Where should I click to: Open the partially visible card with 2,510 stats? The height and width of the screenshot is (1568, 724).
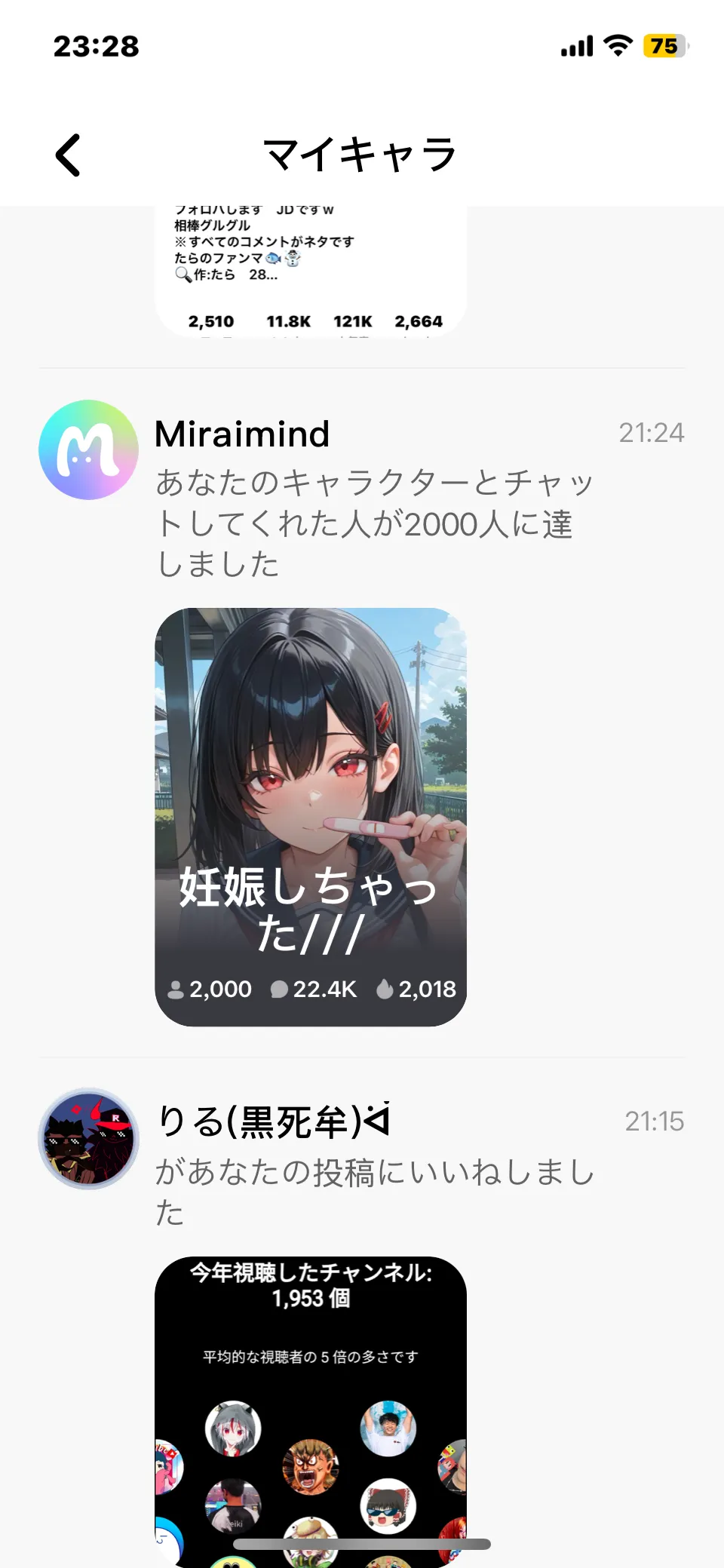coord(311,272)
